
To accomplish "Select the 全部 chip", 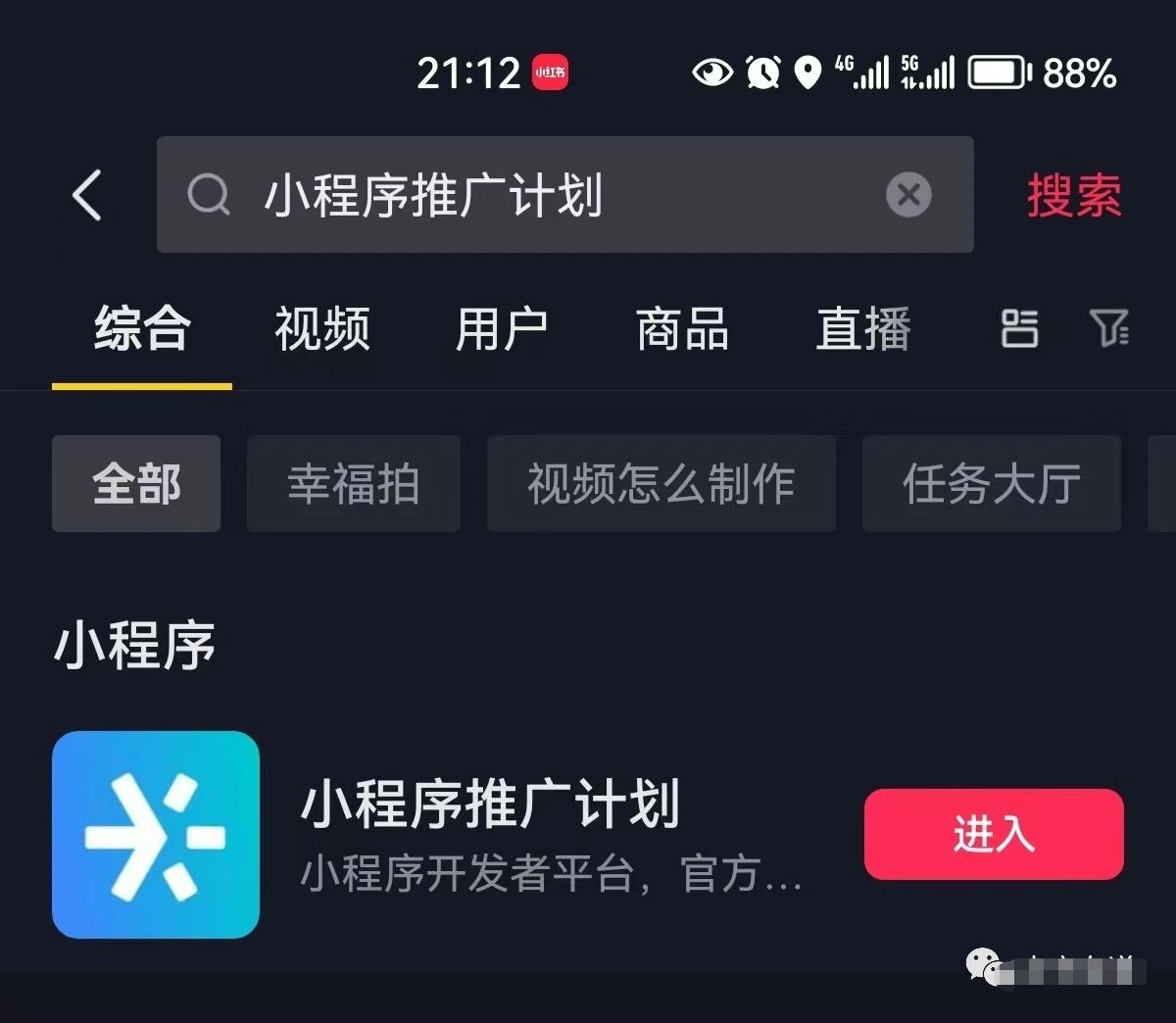I will (x=136, y=484).
